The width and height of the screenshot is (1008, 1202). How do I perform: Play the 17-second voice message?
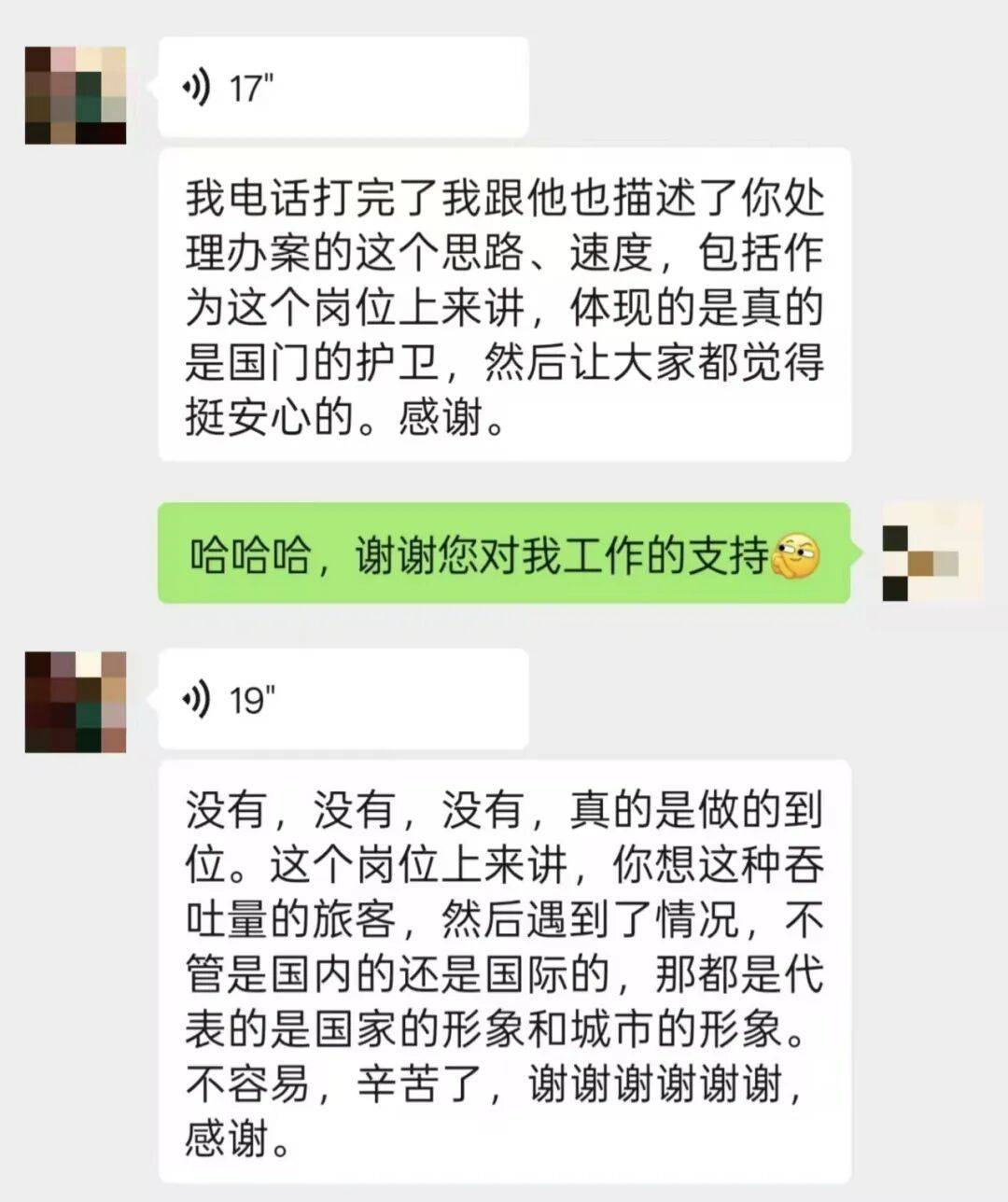pos(342,89)
